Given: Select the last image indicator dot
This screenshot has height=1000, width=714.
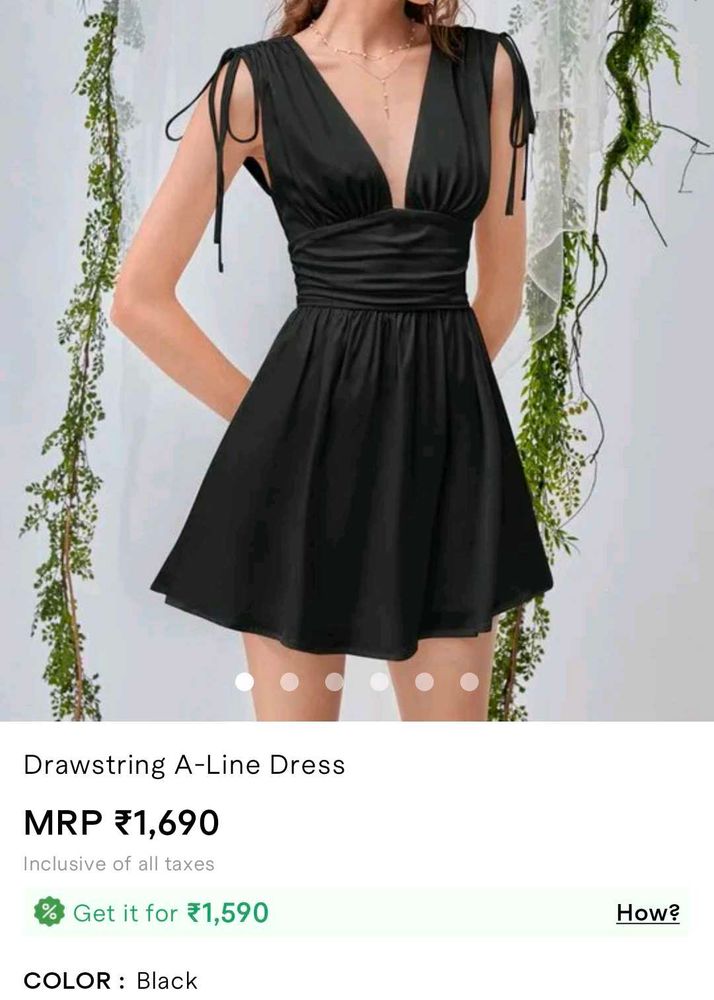Looking at the screenshot, I should tap(469, 681).
